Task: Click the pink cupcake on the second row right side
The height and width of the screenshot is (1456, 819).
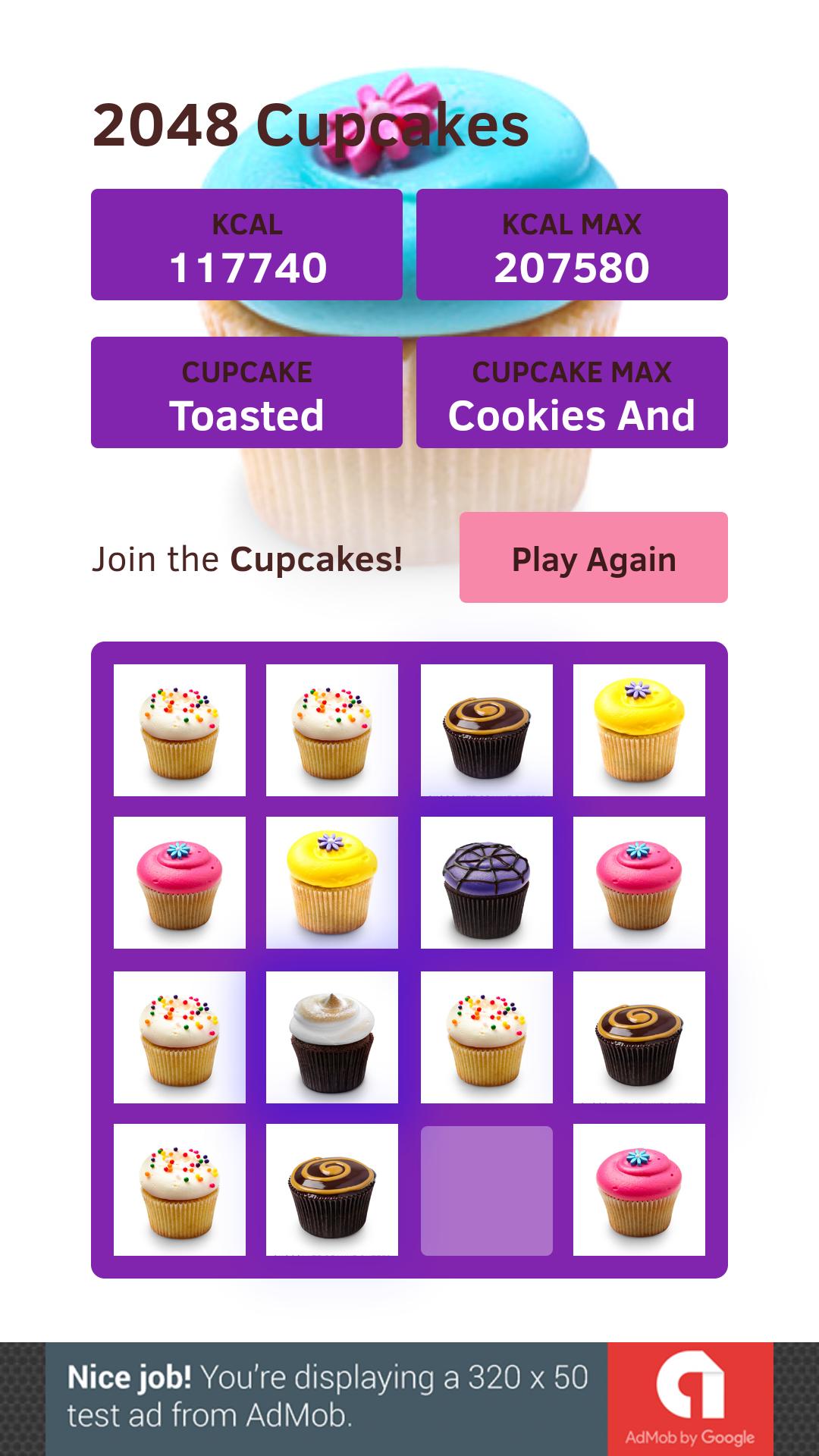Action: pyautogui.click(x=642, y=882)
